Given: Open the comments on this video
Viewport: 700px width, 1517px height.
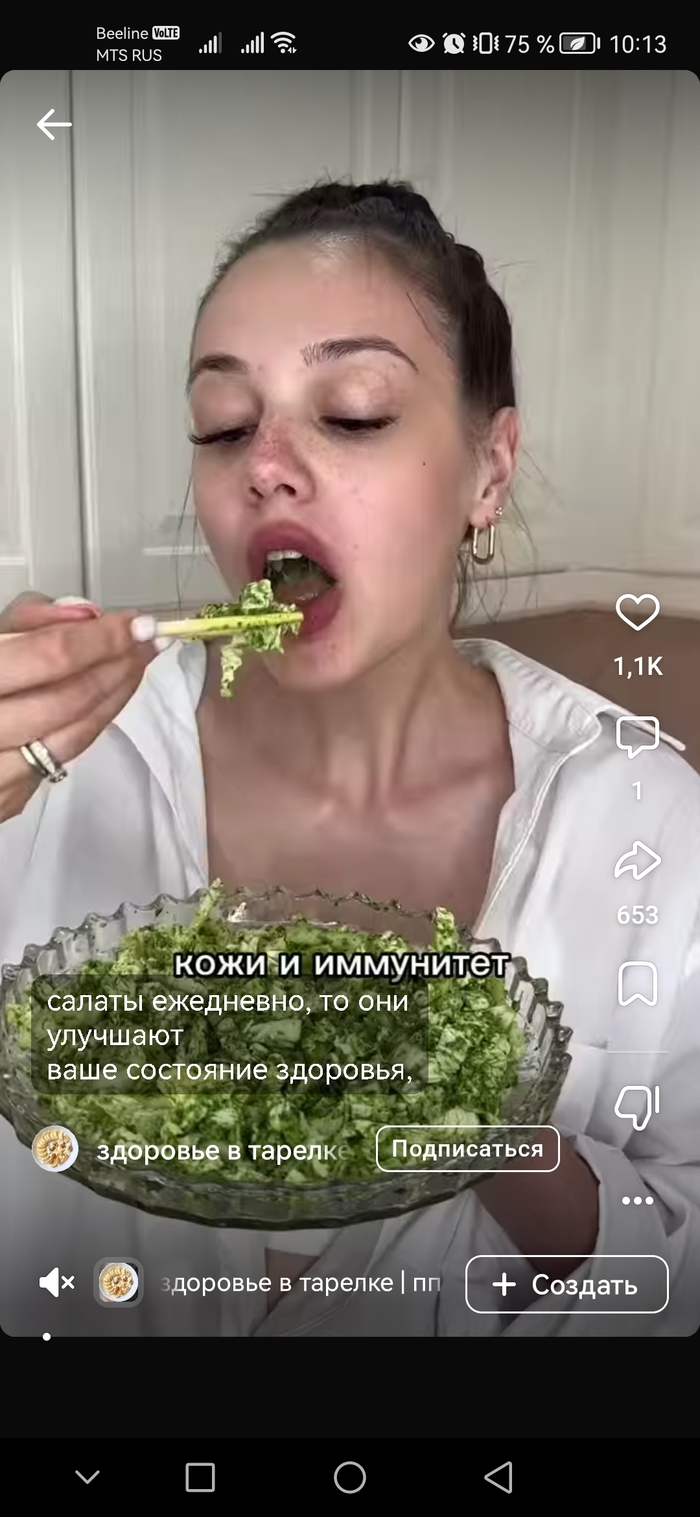Looking at the screenshot, I should (x=637, y=738).
